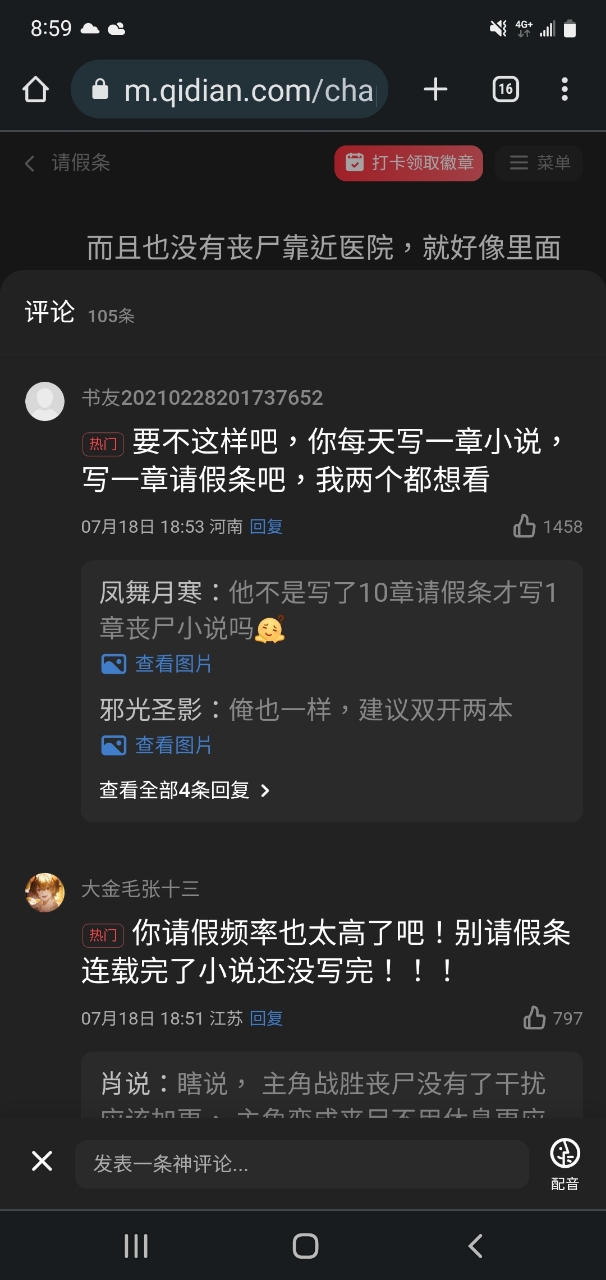Like 大金毛张十三's comment
The image size is (606, 1280).
535,1018
